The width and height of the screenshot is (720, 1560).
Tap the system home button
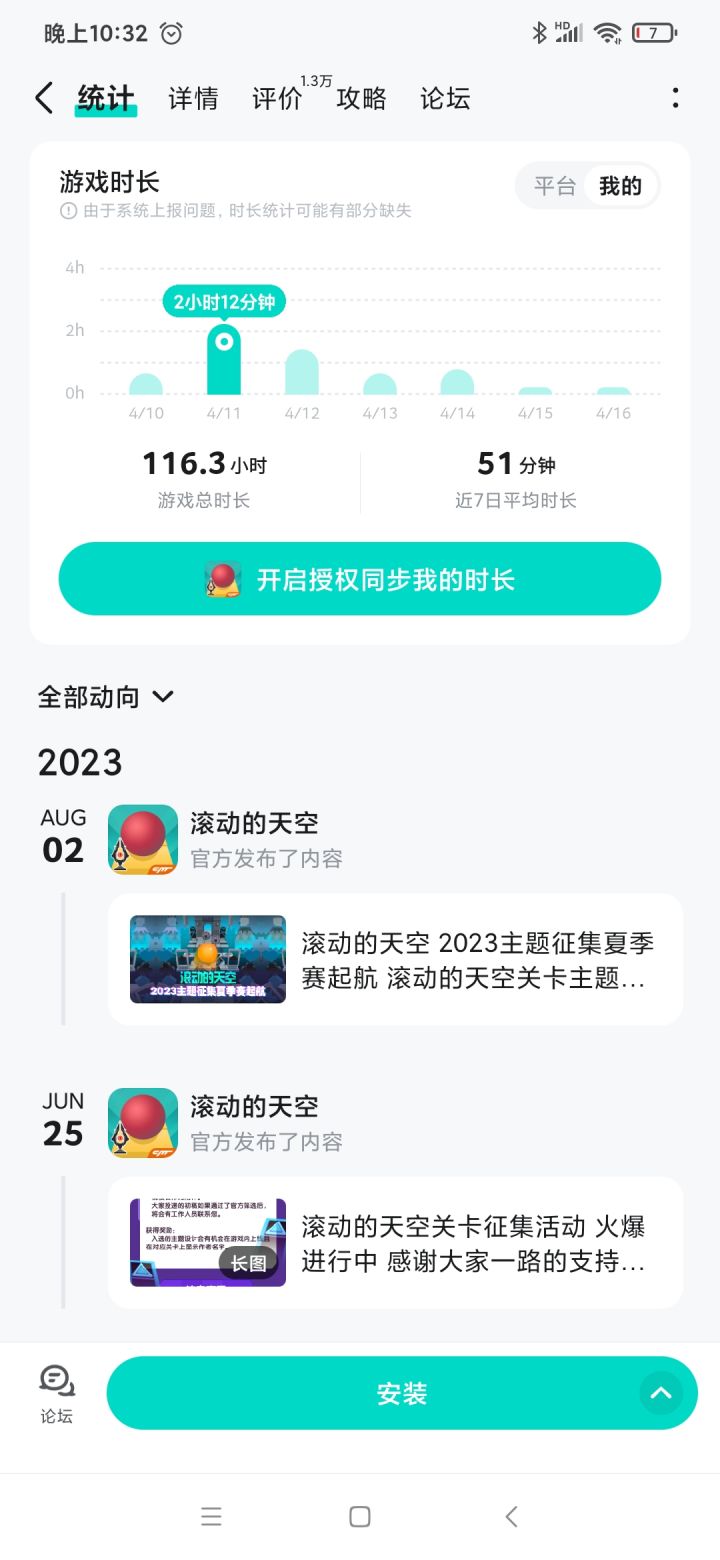tap(360, 1517)
